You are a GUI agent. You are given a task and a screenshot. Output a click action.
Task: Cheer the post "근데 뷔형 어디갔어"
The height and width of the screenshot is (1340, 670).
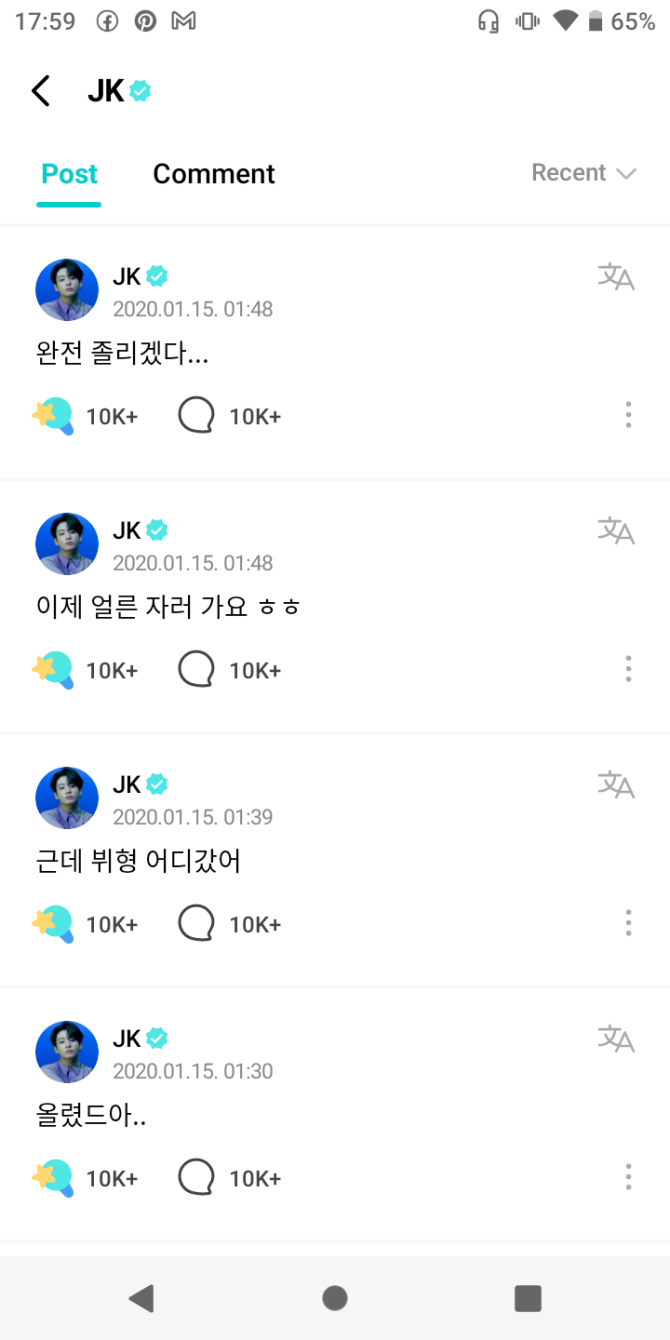coord(53,924)
